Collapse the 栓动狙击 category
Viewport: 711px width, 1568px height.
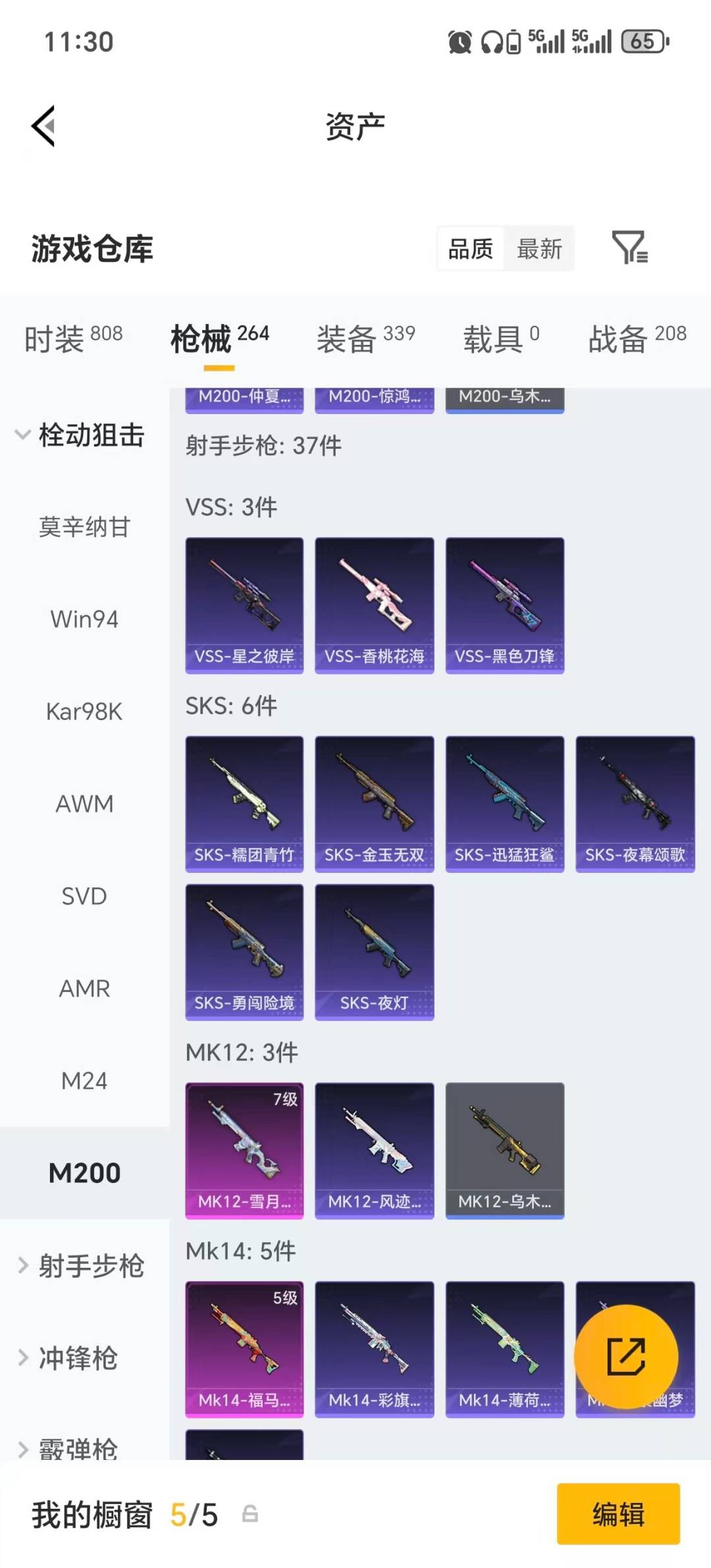[x=91, y=436]
